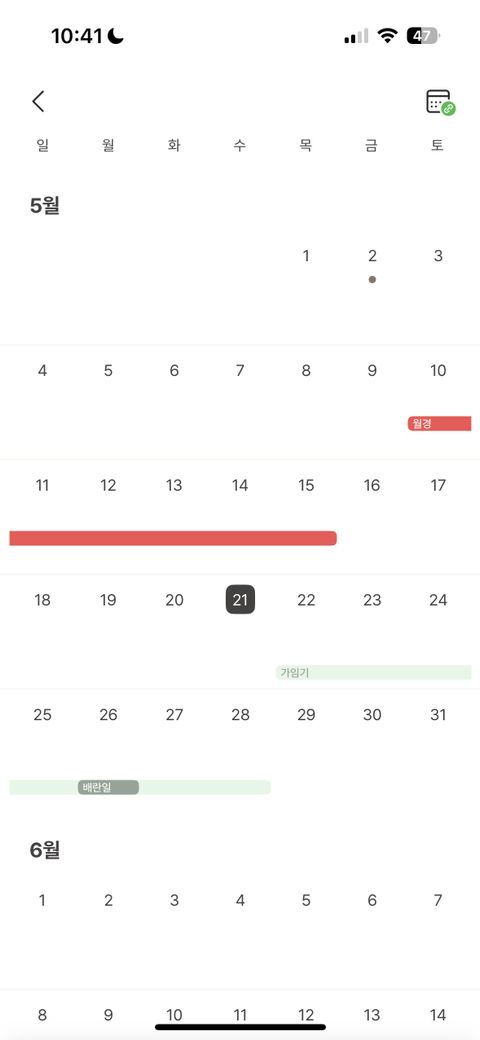Tap the 배란일 ovulation day label
This screenshot has height=1040, width=480.
coord(108,787)
